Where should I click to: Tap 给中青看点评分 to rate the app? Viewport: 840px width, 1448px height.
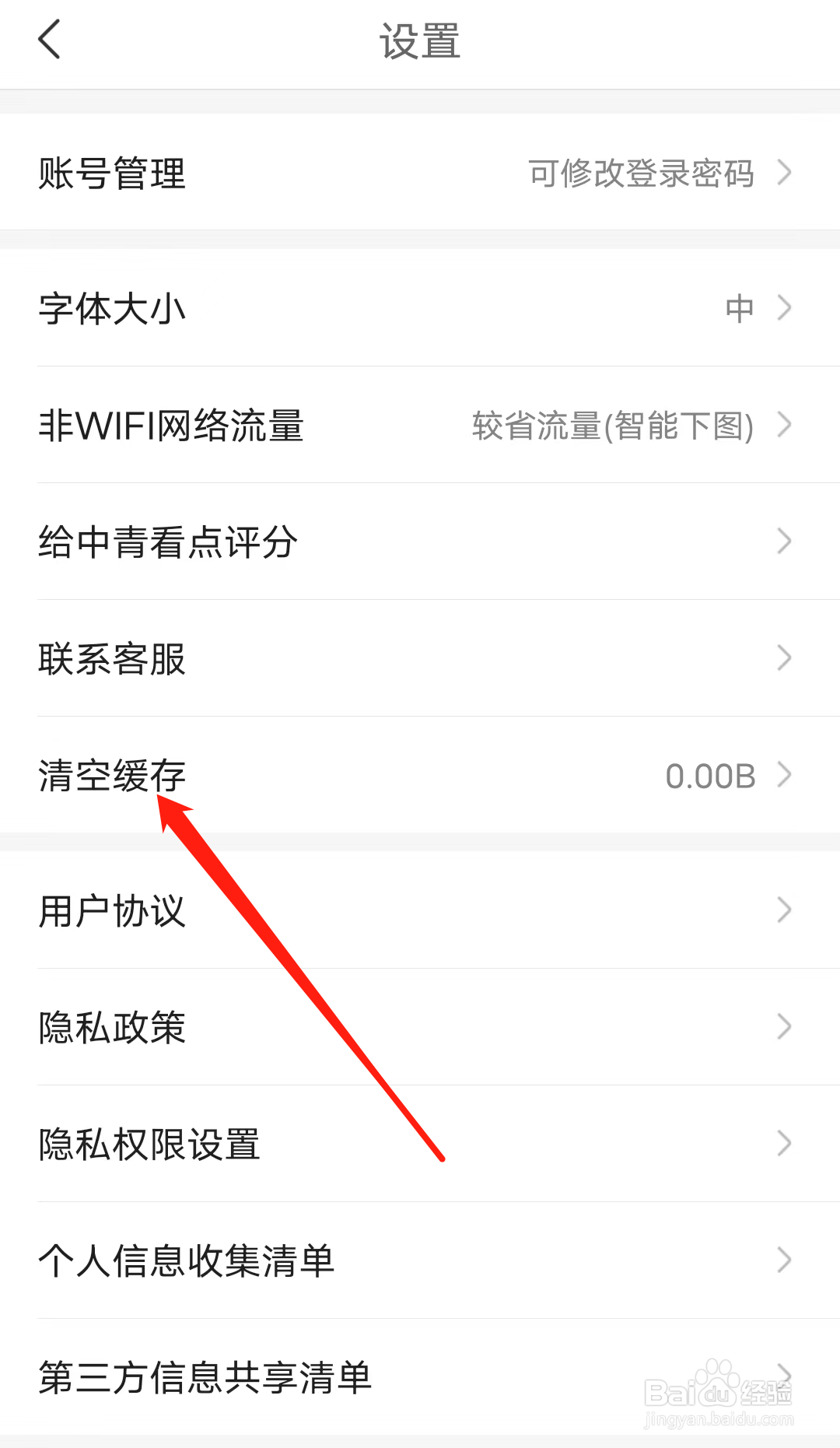[x=167, y=542]
